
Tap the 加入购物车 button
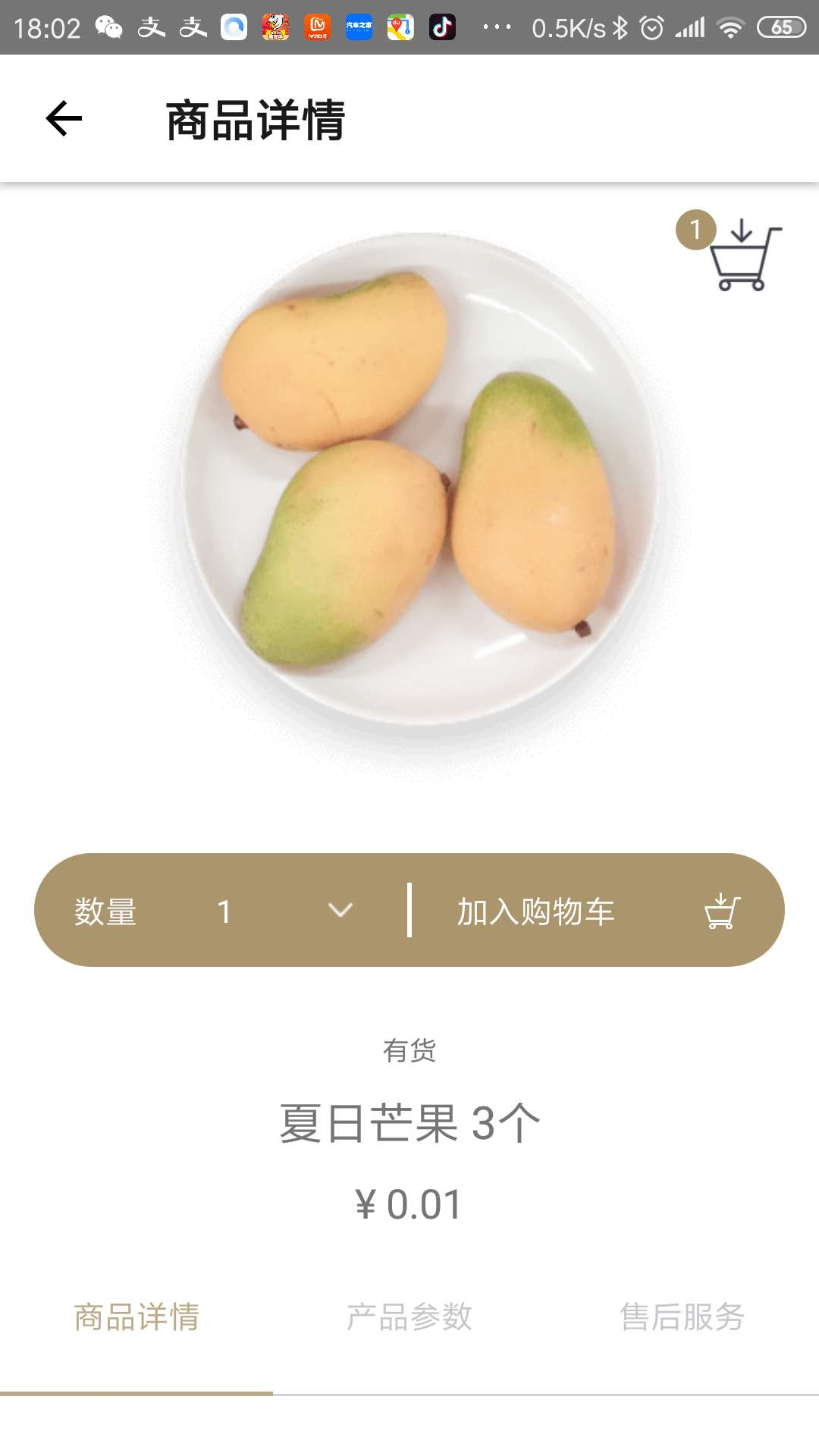536,912
